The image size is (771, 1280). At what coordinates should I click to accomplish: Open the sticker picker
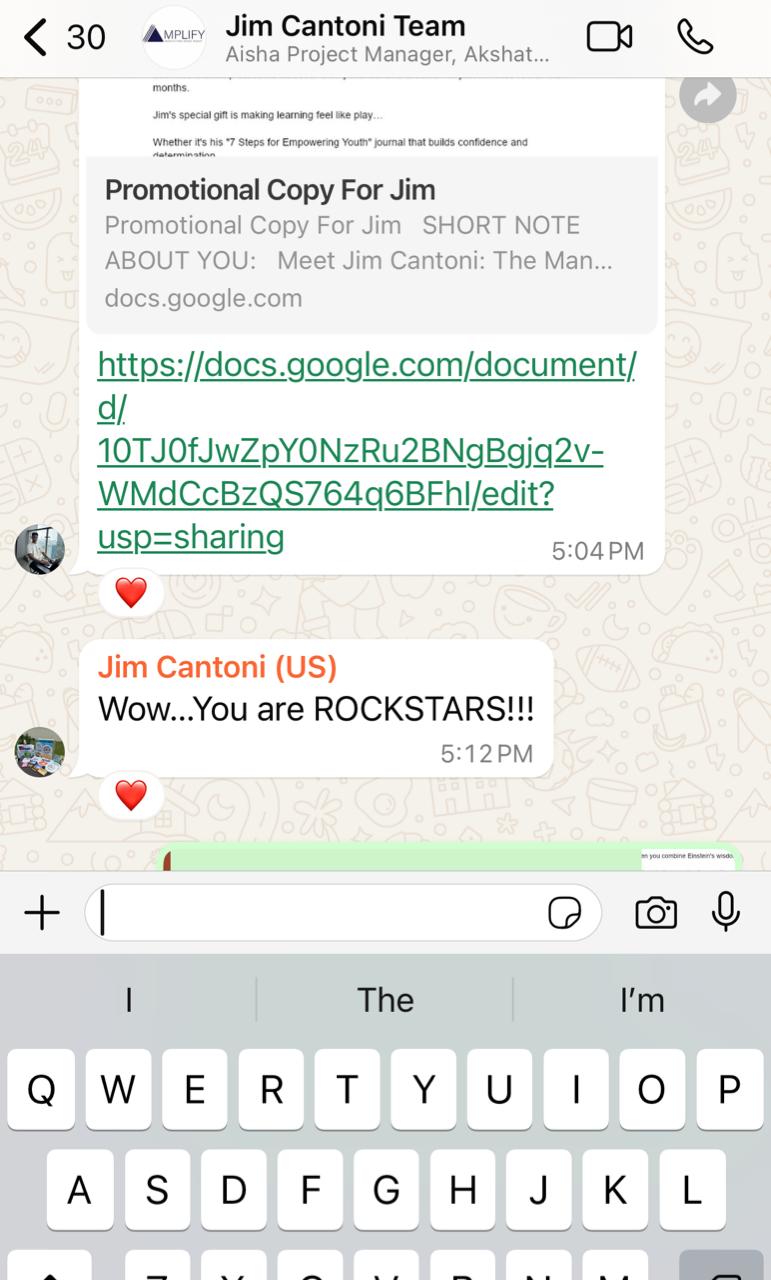point(565,912)
